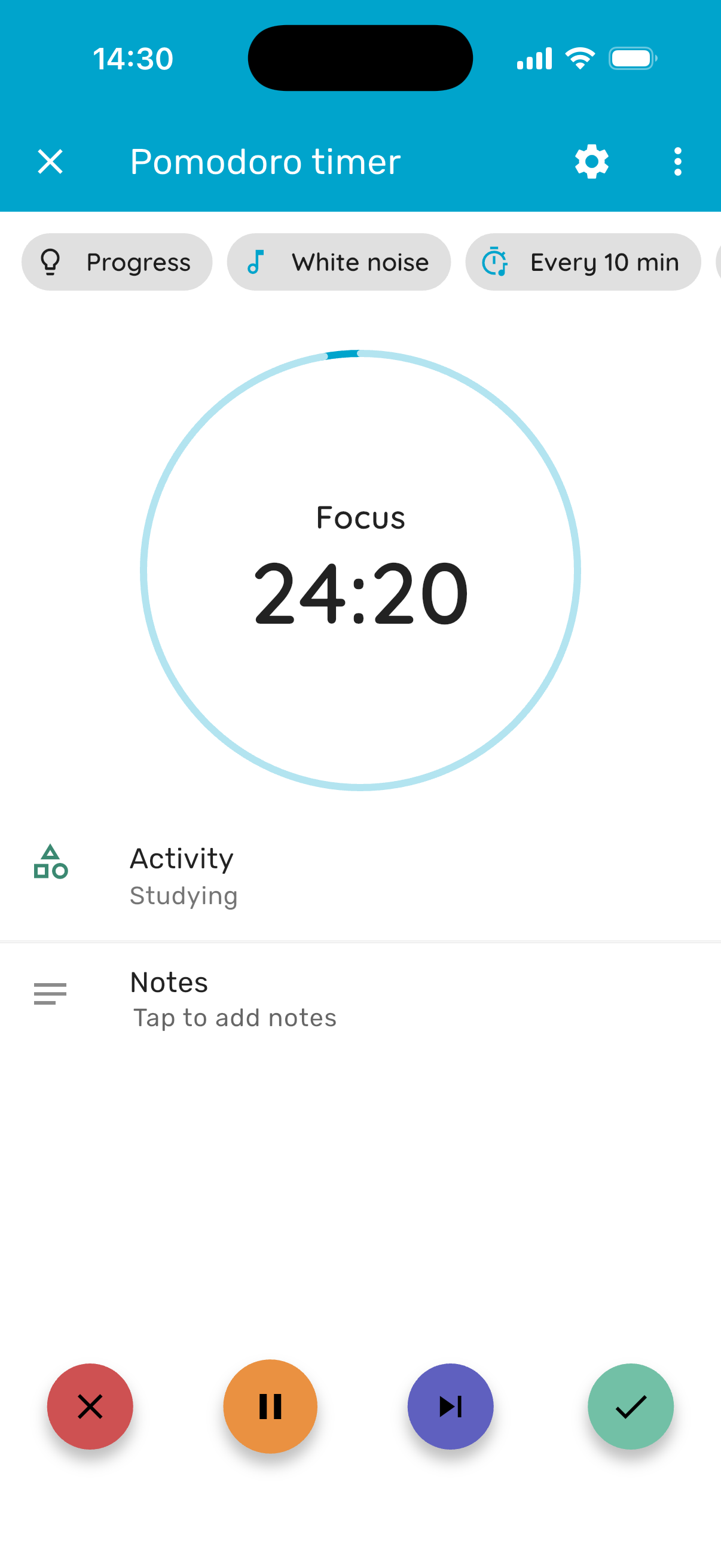Screen dimensions: 721x1568
Task: Change the Every 10 min reminder chip
Action: (x=583, y=263)
